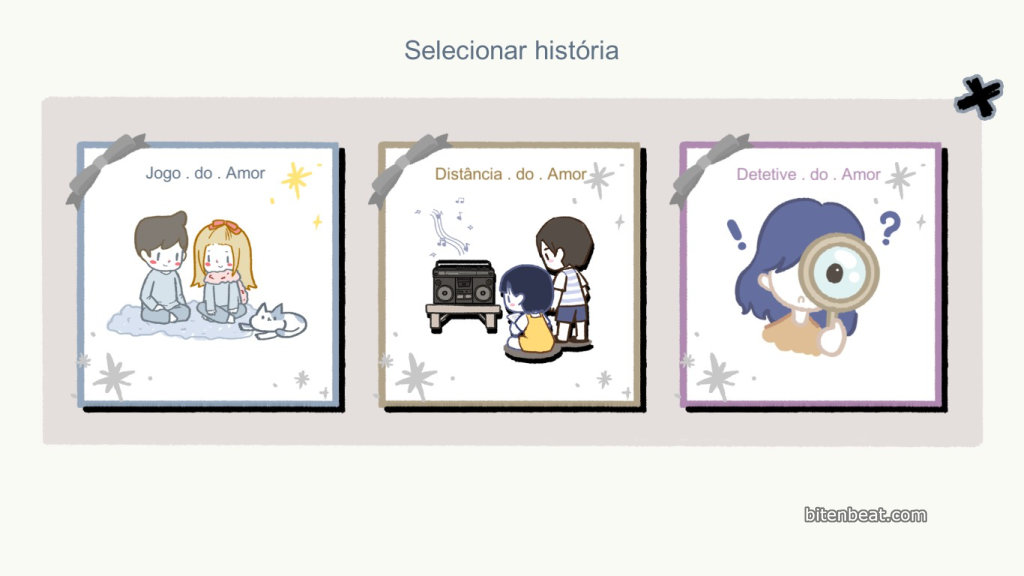
Task: Select the Jogo do Amor story
Action: click(208, 274)
